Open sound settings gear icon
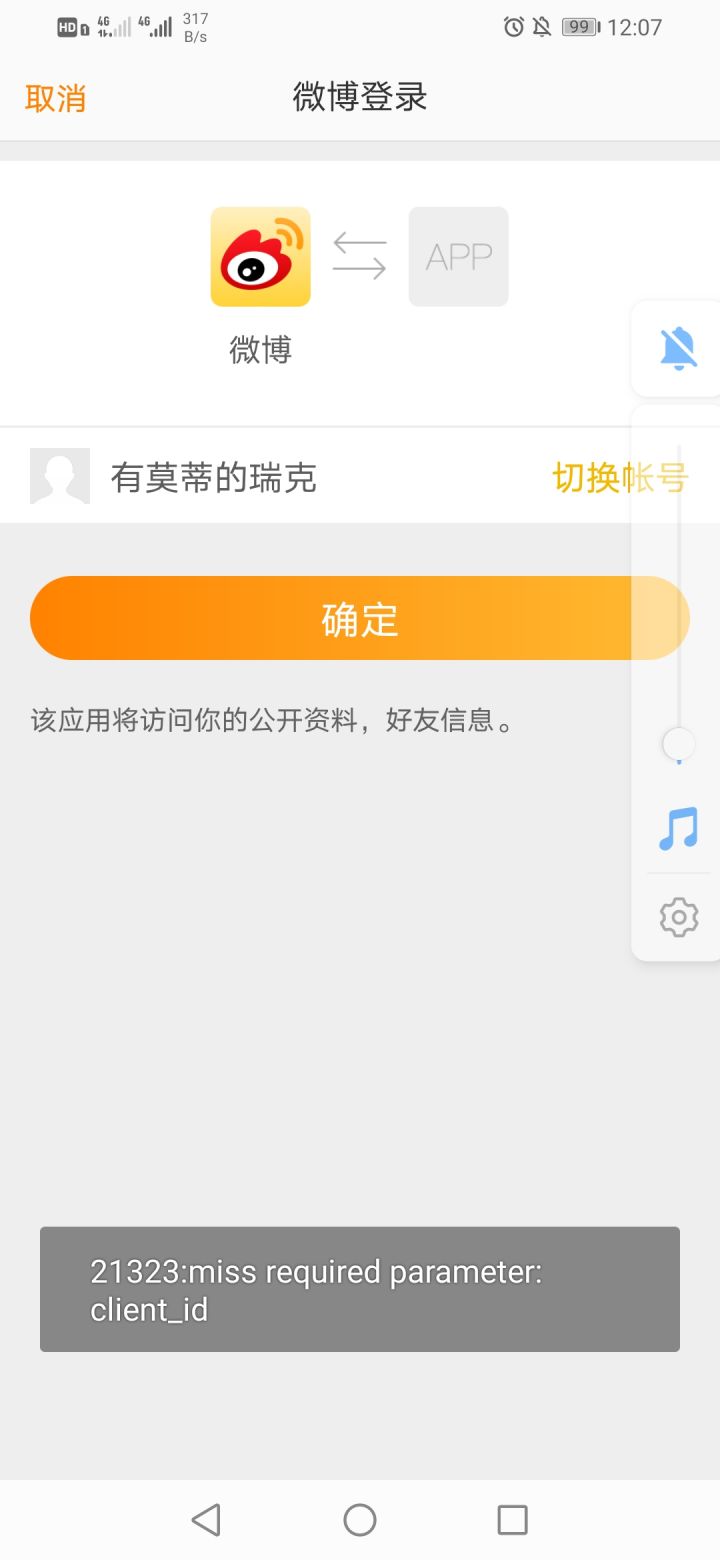Viewport: 720px width, 1560px height. (679, 916)
